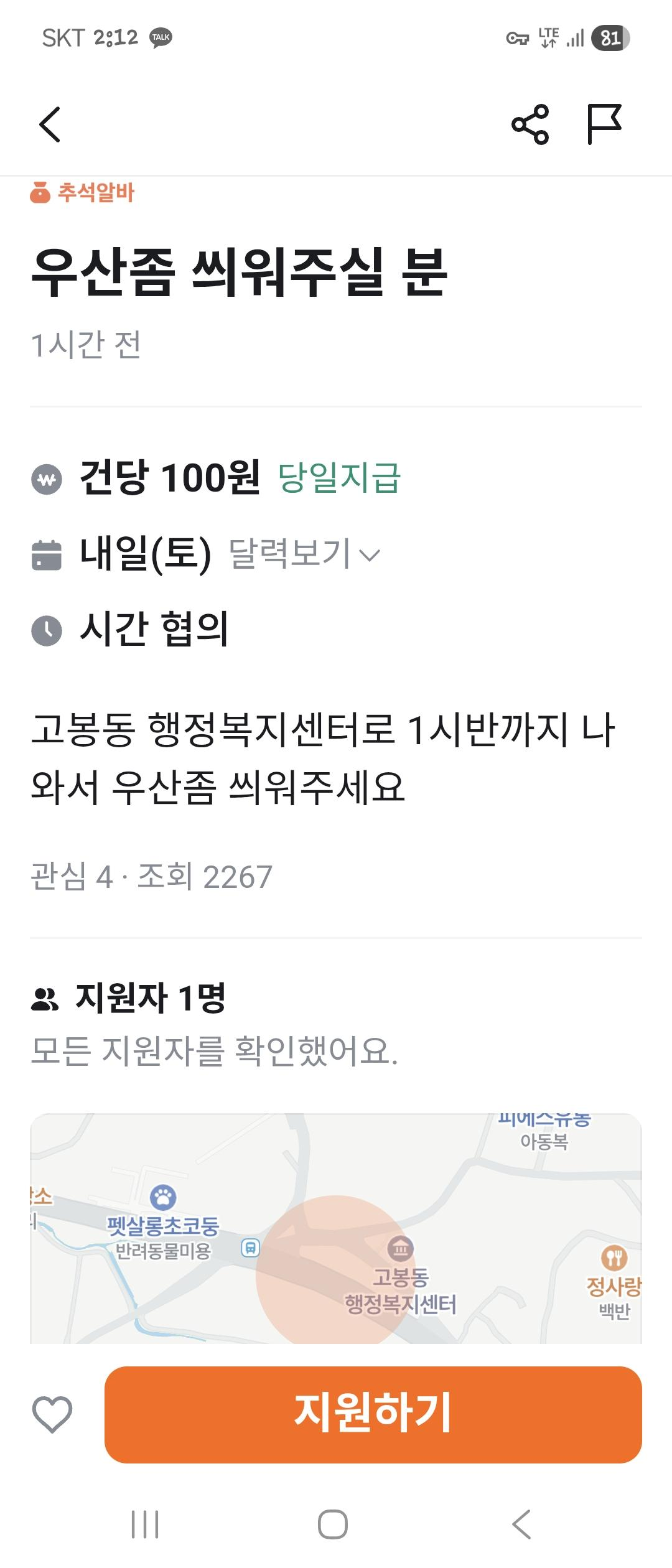Report this post with the flag icon
This screenshot has height=1568, width=672.
(604, 124)
